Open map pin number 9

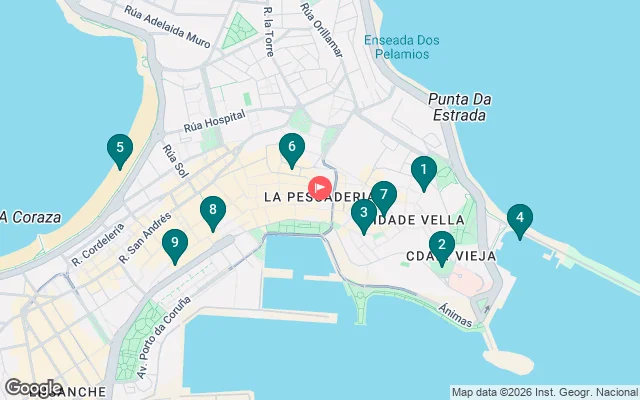[174, 242]
